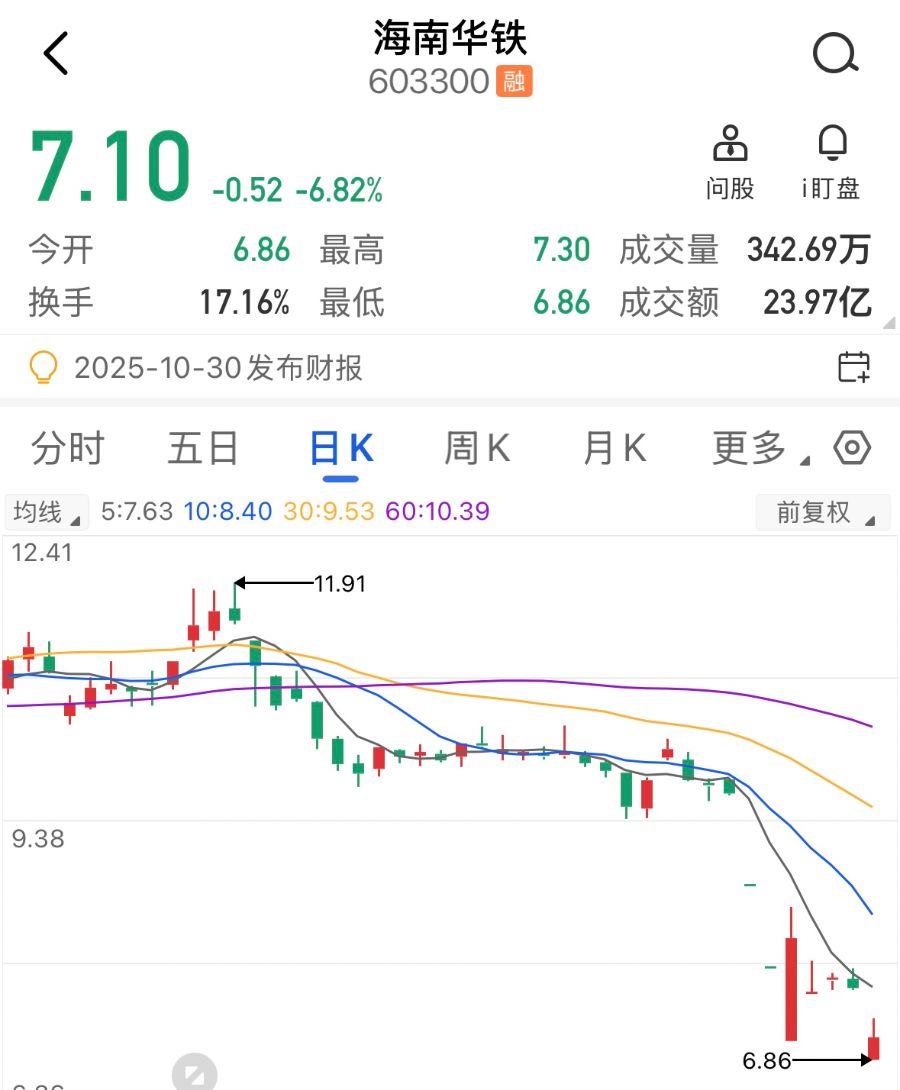Open the 问股 assistant

(x=730, y=162)
